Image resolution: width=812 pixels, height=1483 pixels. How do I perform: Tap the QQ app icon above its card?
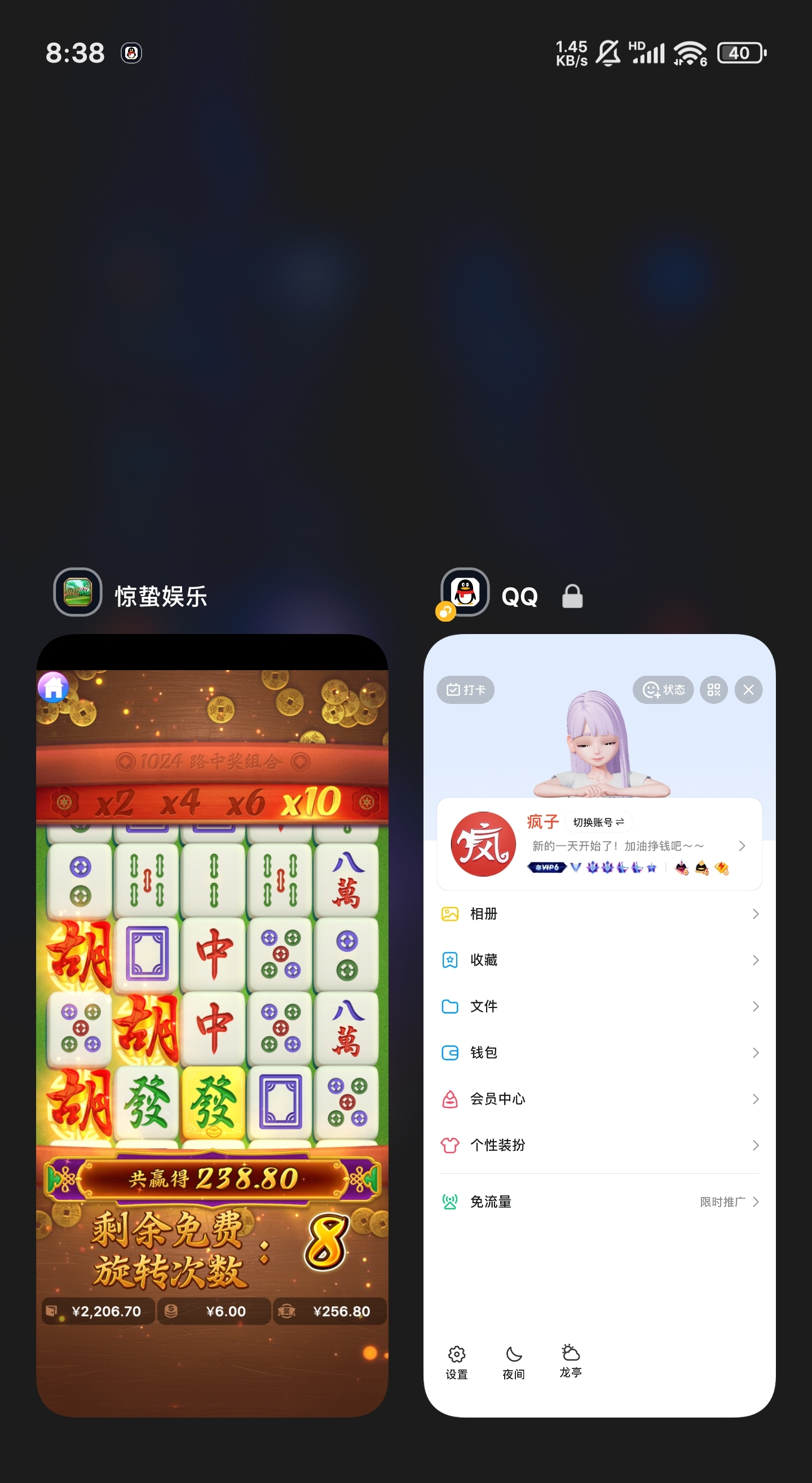465,592
